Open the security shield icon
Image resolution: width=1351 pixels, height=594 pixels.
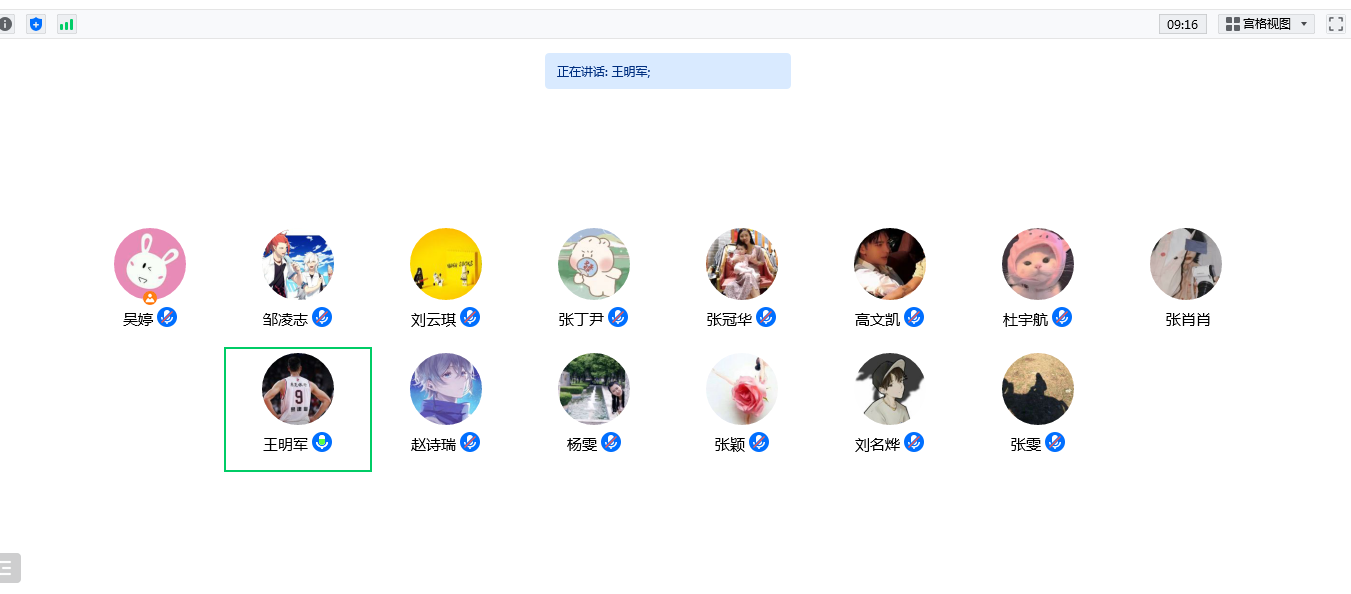tap(36, 24)
